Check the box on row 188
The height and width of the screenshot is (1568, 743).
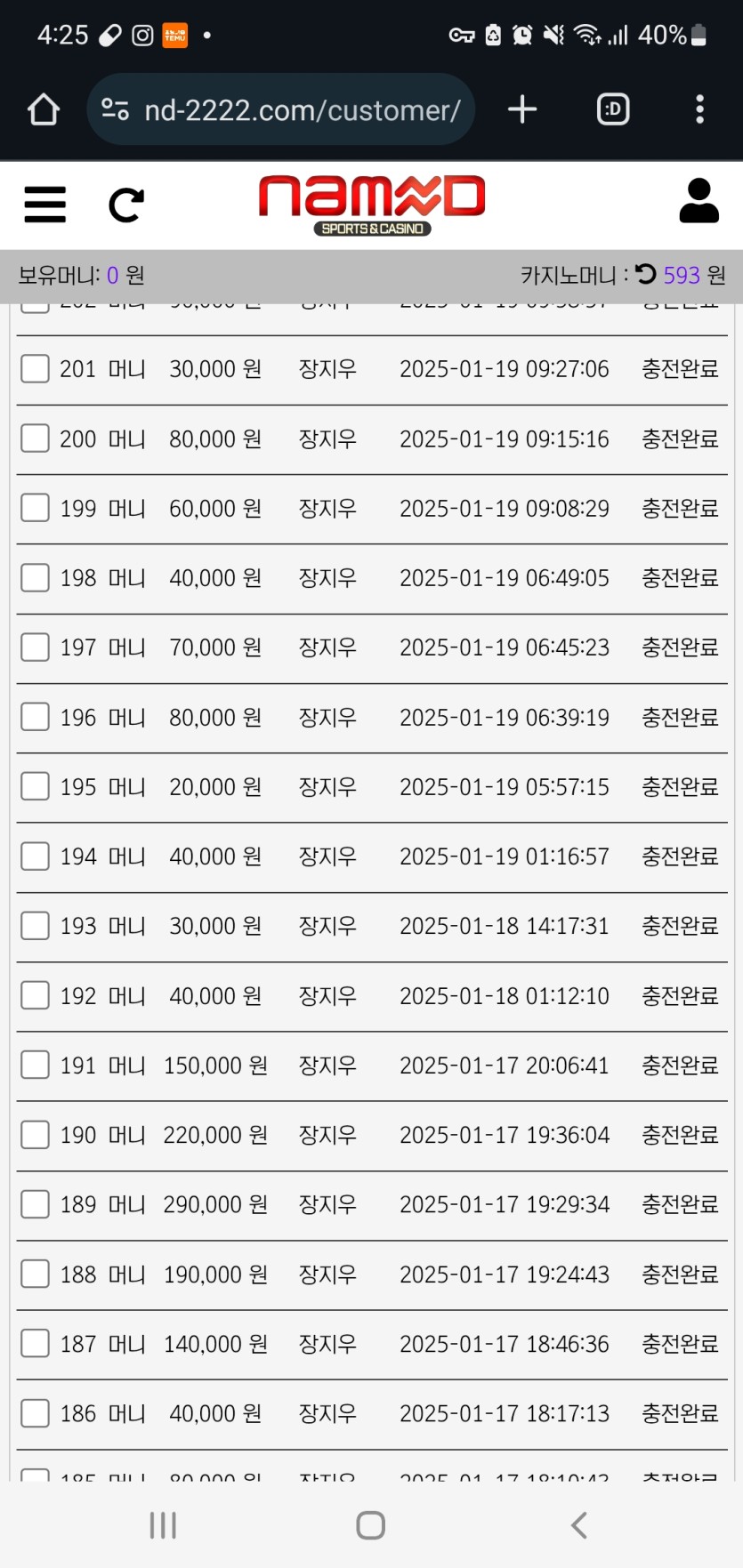click(35, 1274)
